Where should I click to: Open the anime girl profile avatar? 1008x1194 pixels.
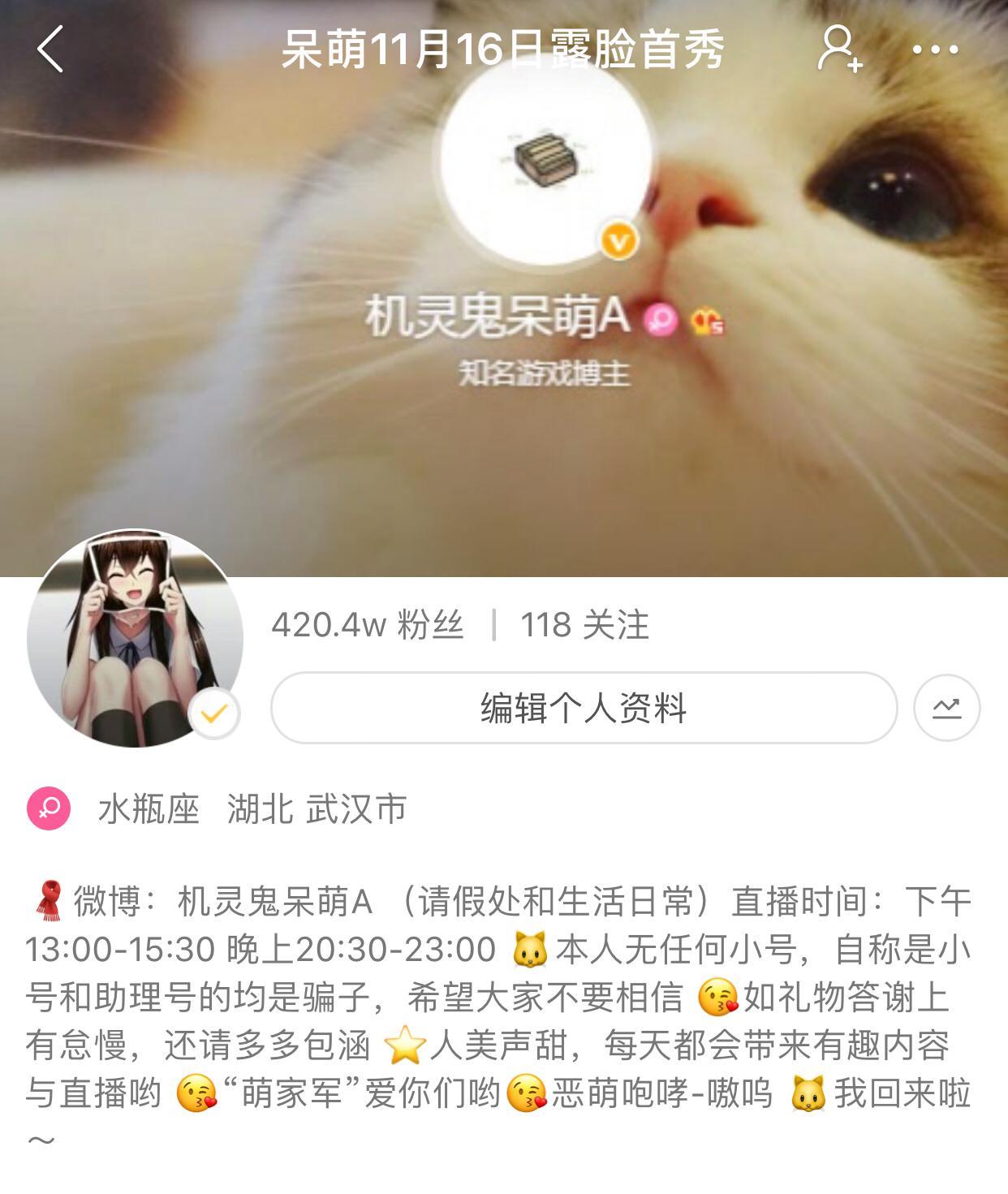point(134,639)
